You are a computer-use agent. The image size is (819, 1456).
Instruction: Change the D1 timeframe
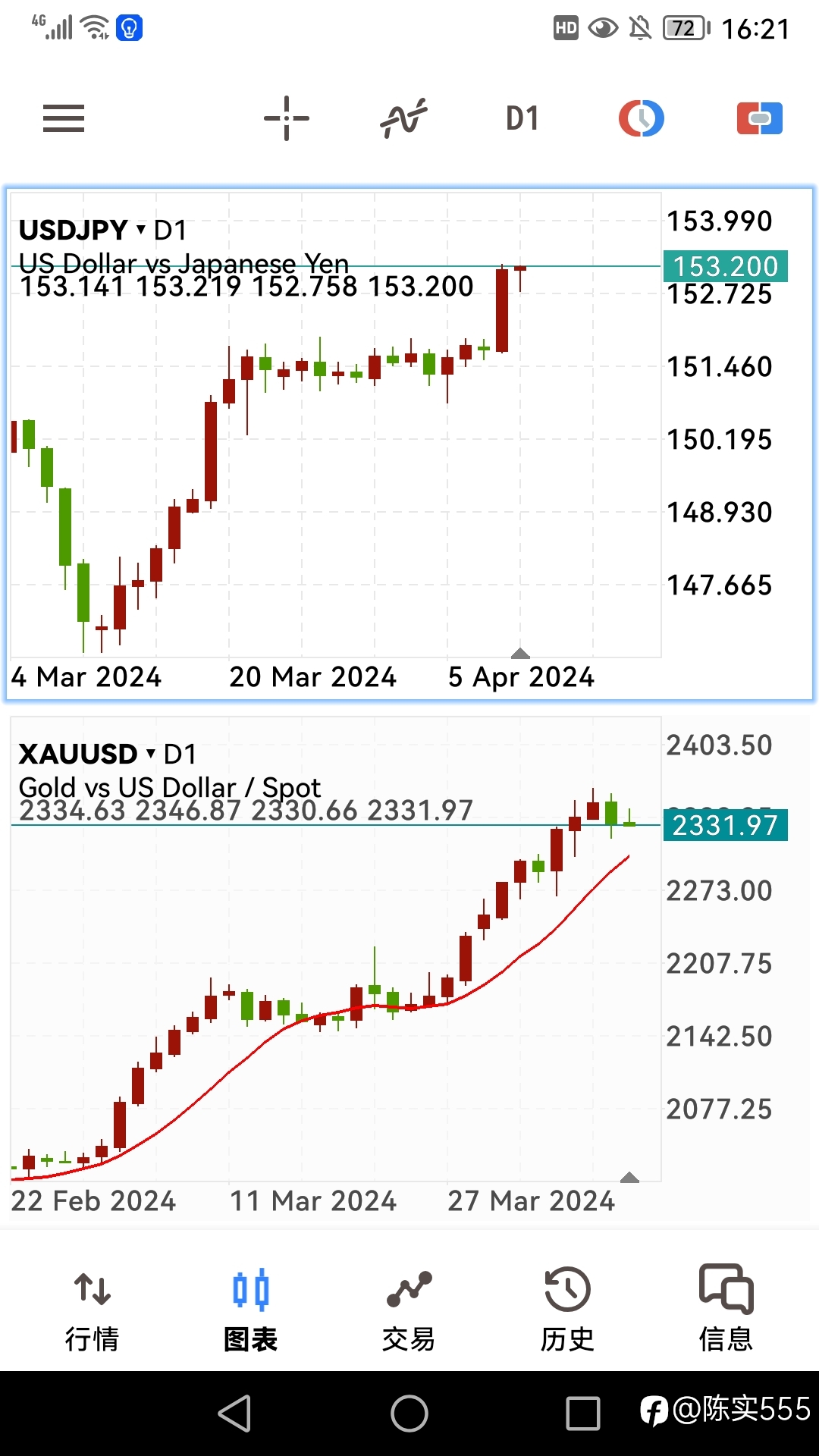tap(522, 118)
